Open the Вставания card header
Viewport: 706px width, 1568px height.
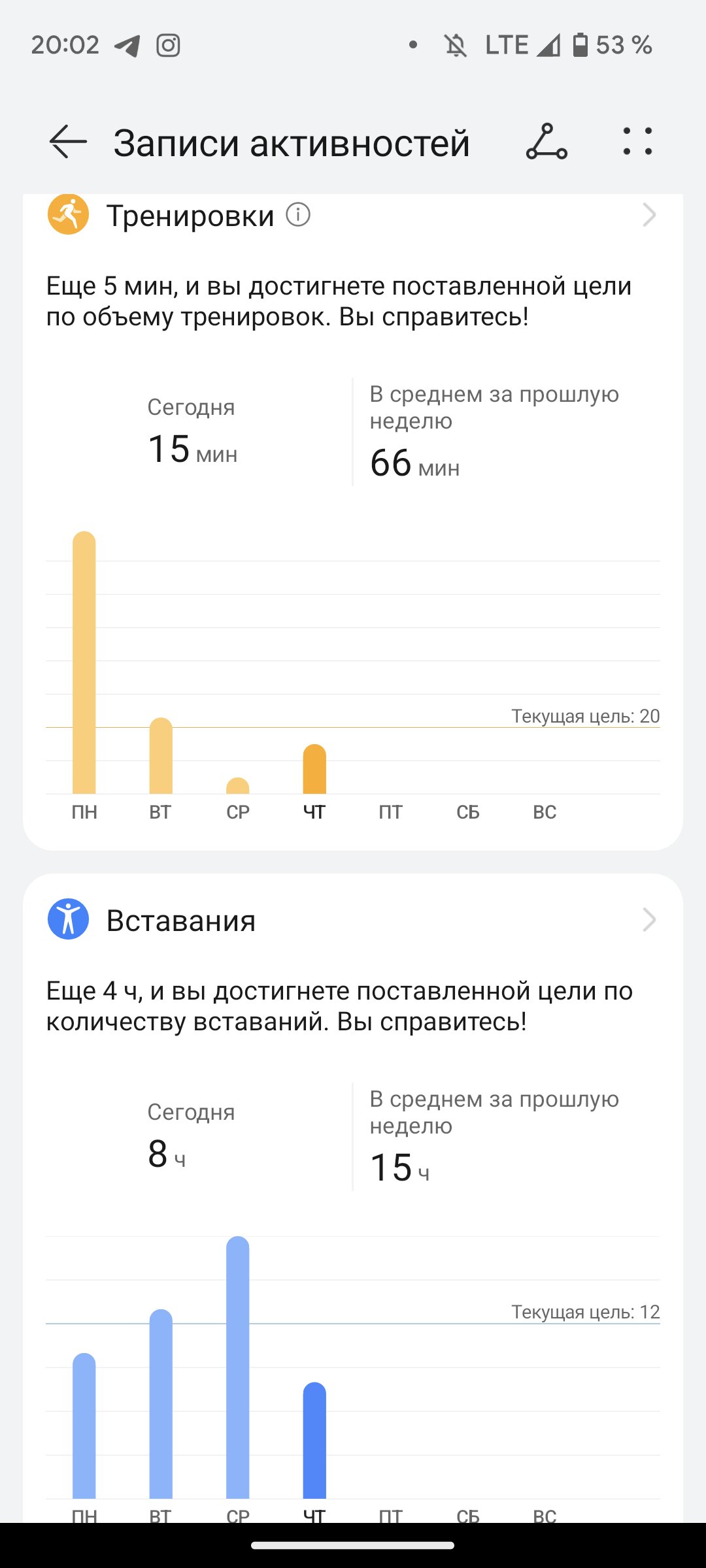[353, 920]
